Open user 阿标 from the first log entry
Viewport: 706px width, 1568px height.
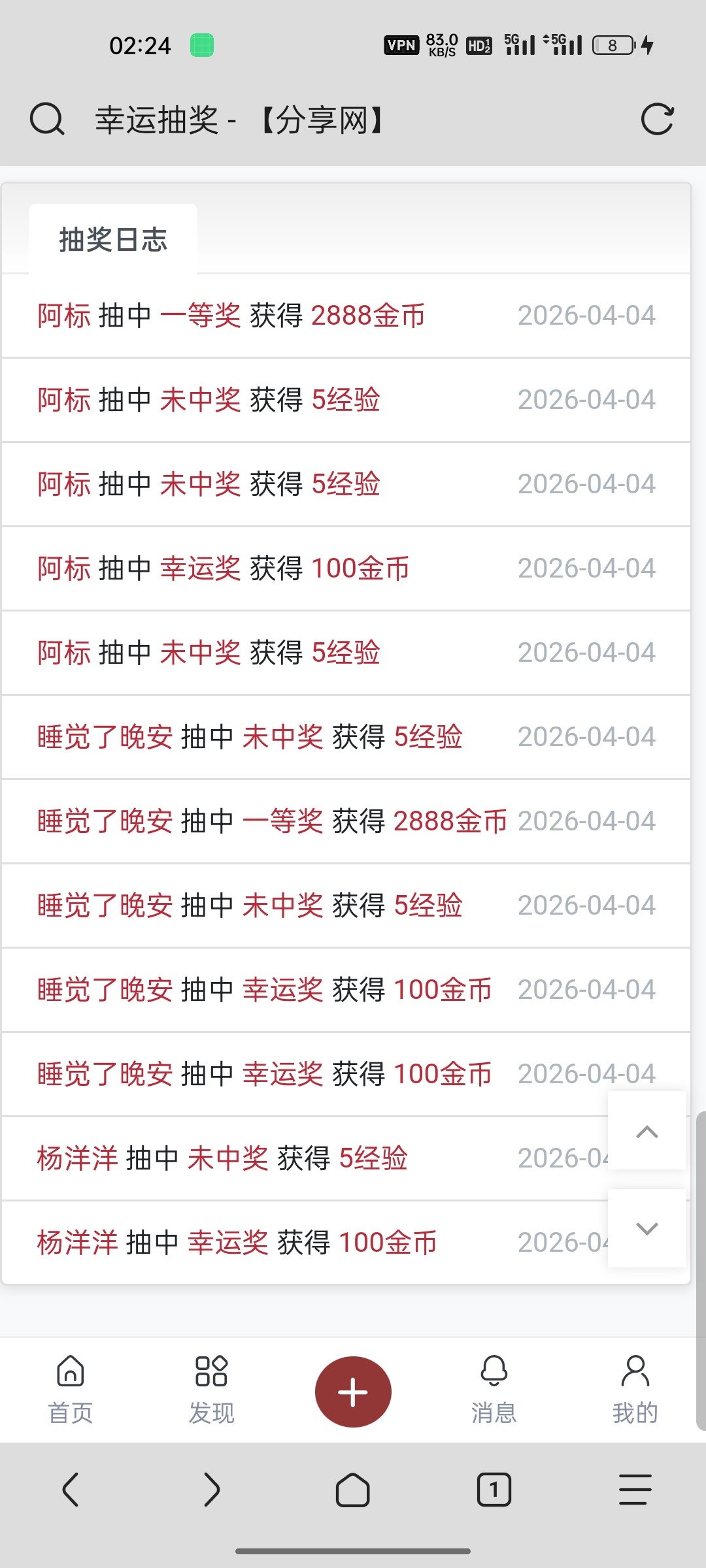63,316
